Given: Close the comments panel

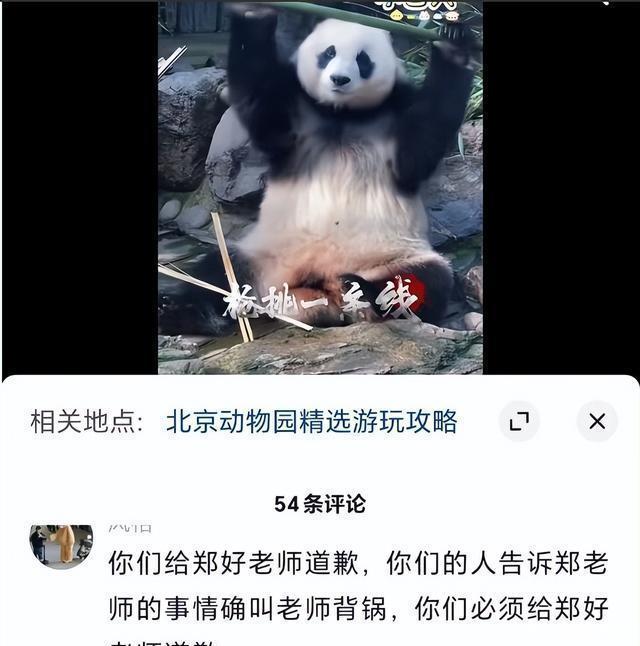Looking at the screenshot, I should (597, 422).
